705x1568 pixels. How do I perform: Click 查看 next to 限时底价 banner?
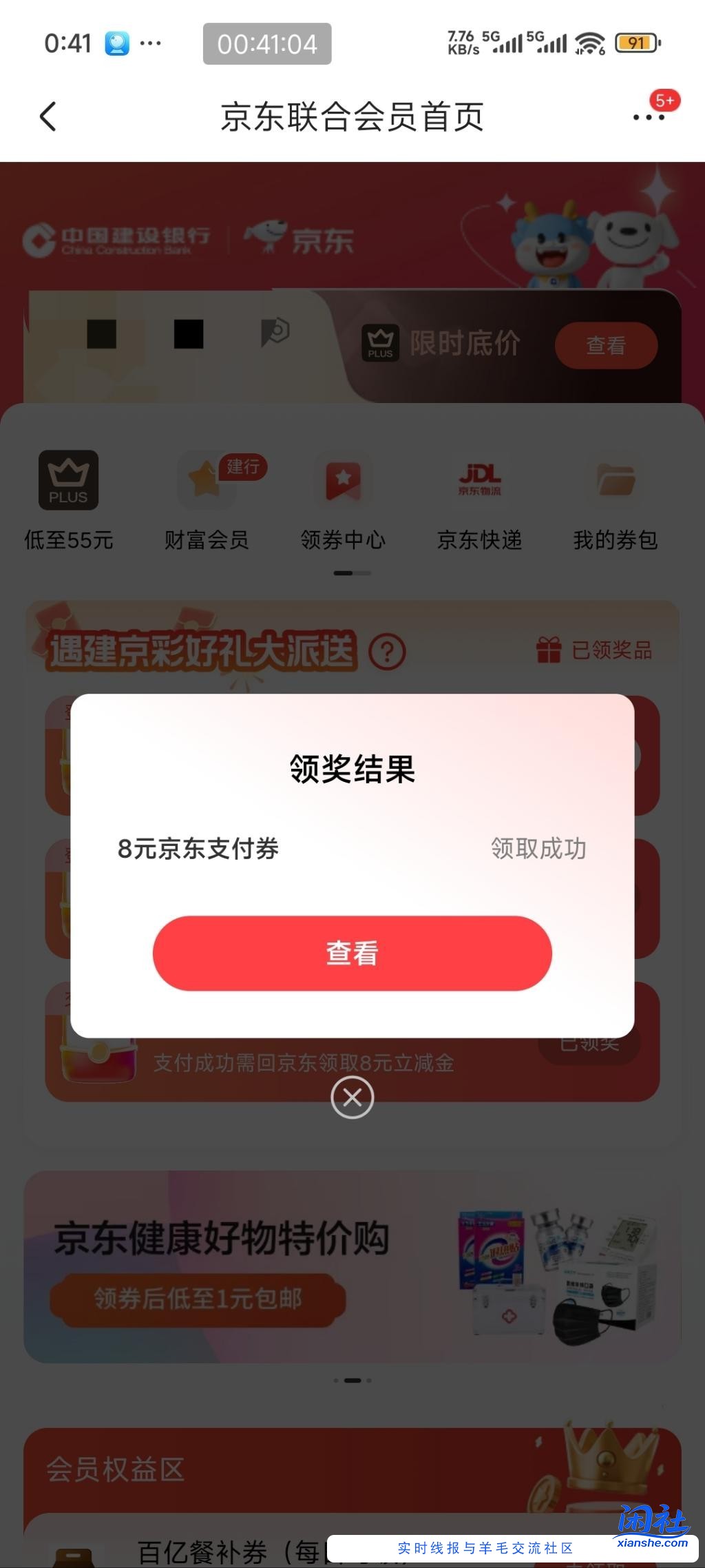tap(606, 346)
